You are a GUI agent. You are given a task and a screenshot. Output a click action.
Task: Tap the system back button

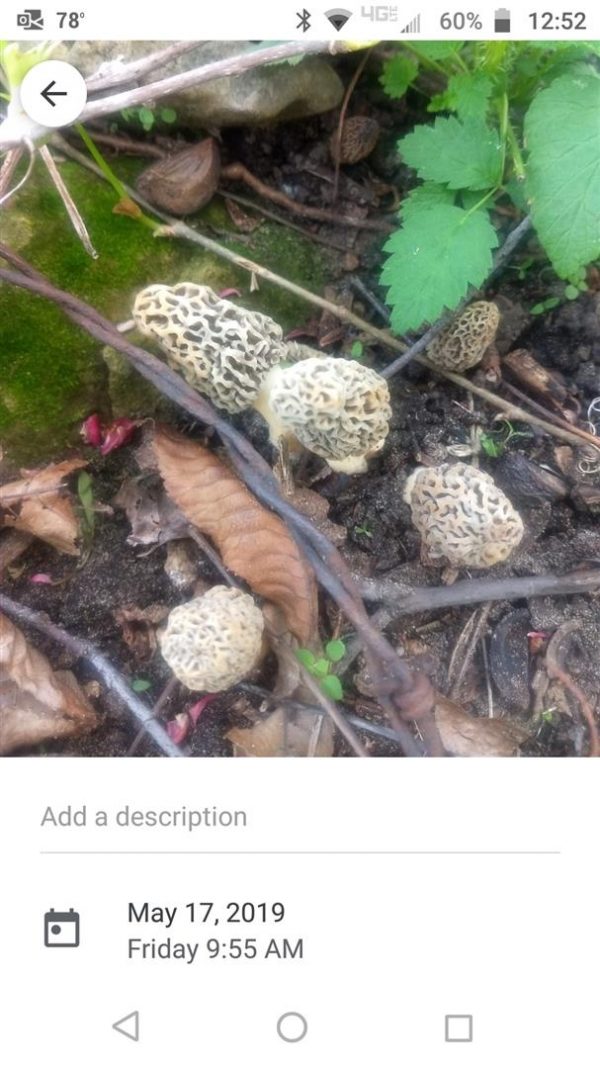[x=126, y=1026]
